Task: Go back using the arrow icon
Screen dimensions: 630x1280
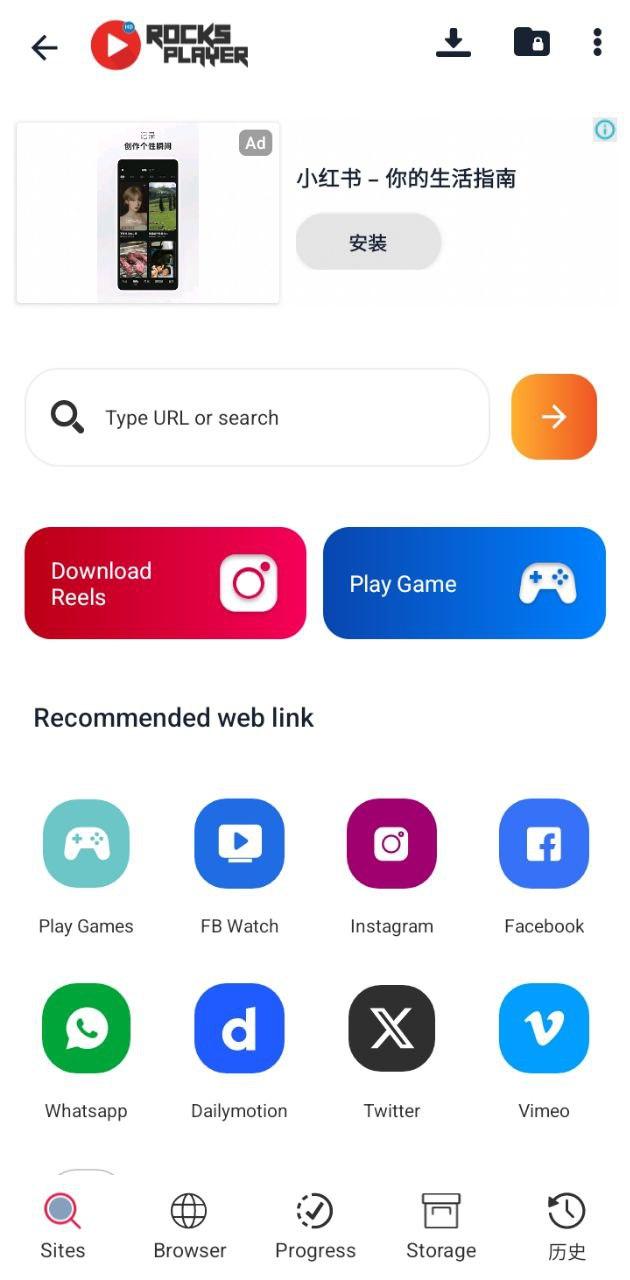Action: (x=44, y=47)
